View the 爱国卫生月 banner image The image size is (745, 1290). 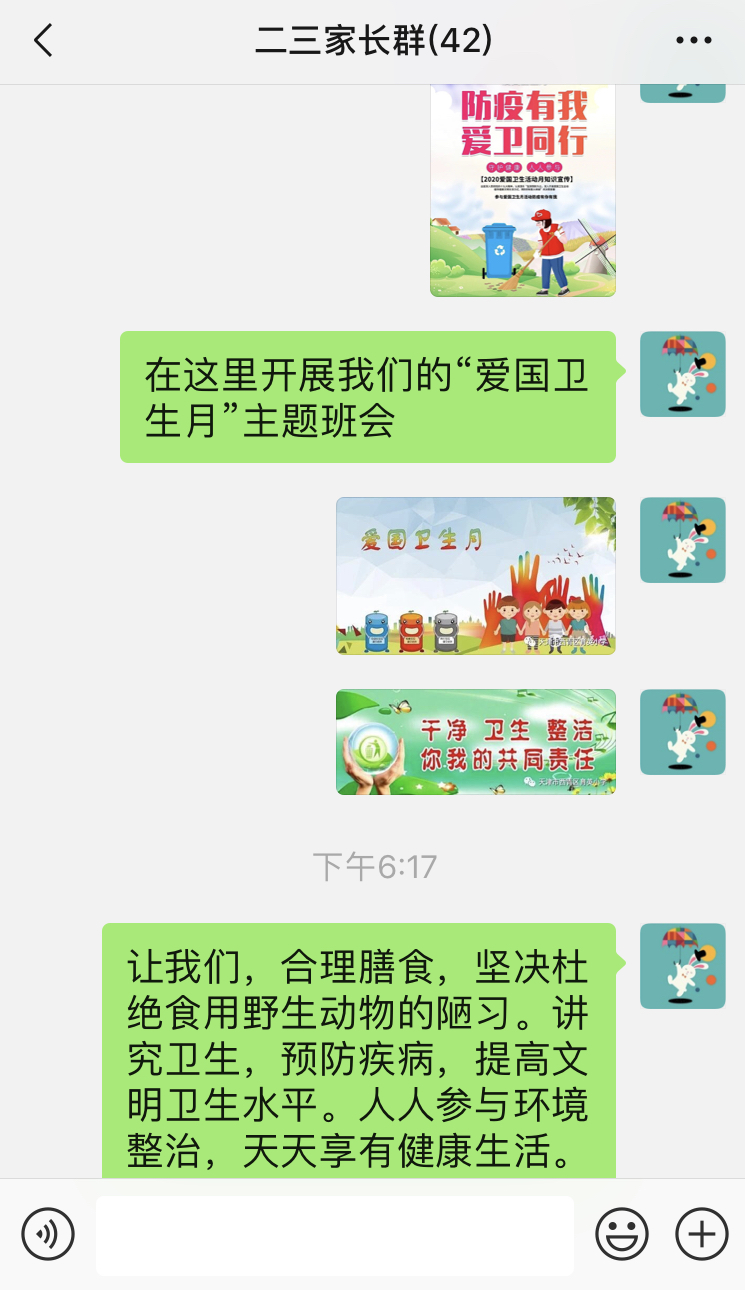click(x=475, y=575)
